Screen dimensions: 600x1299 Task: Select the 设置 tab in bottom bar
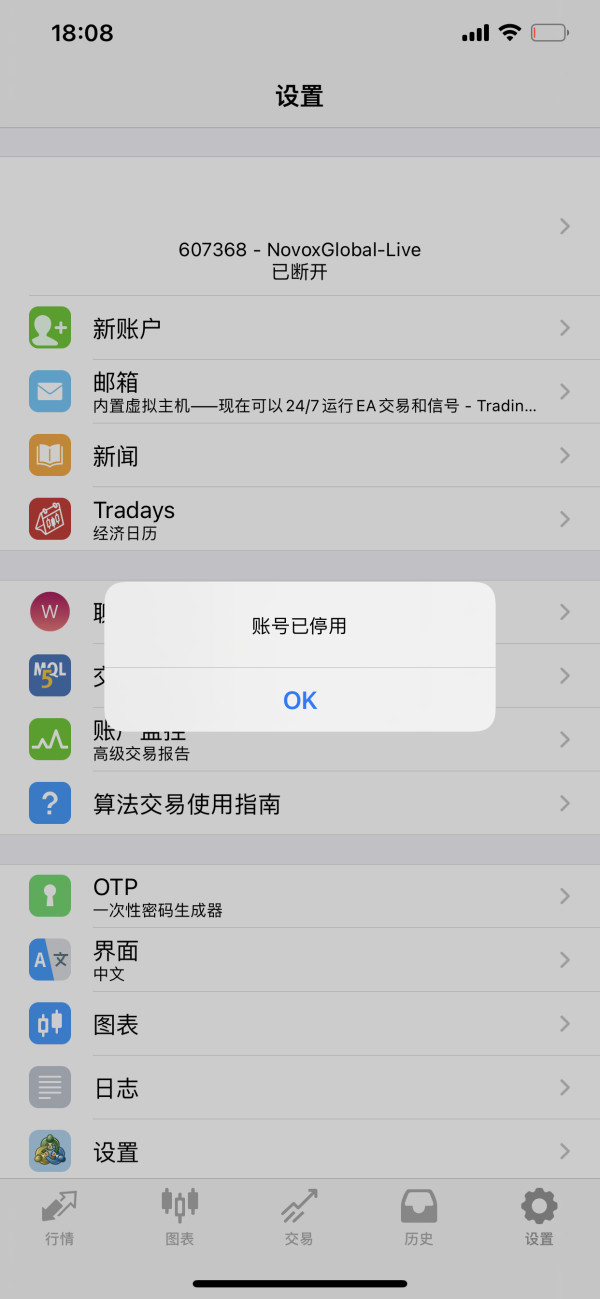point(539,1217)
